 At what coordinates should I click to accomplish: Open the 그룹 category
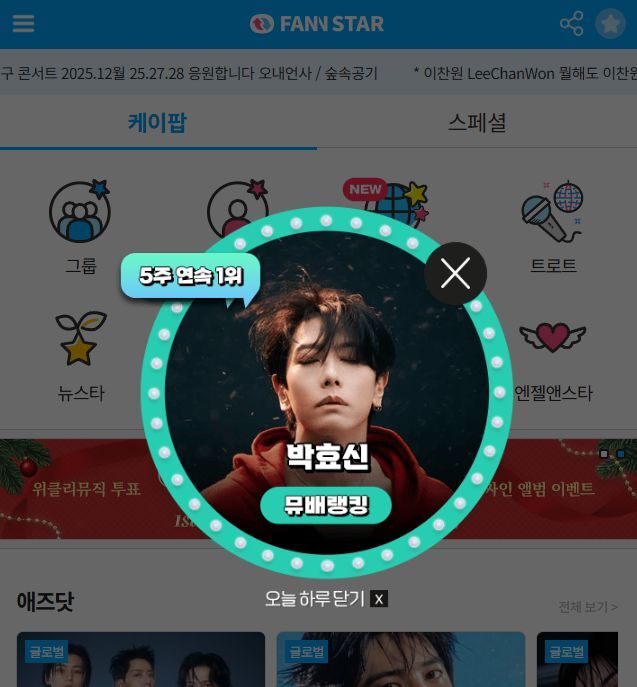80,227
